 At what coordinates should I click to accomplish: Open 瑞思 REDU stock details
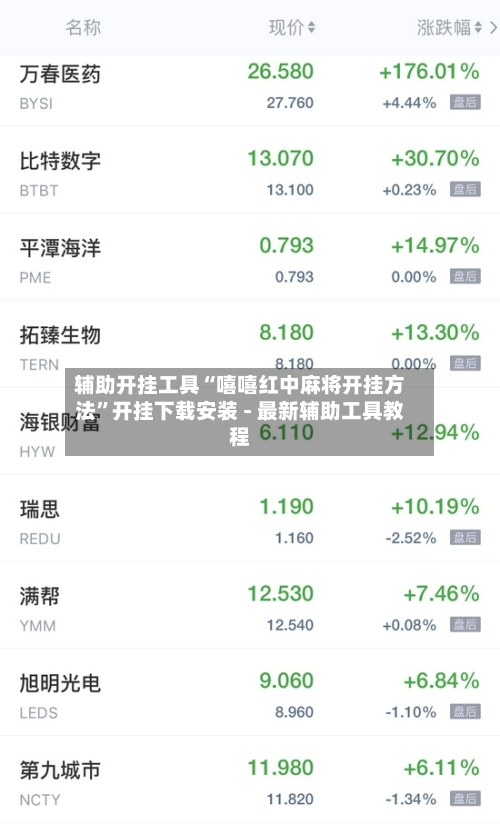[x=250, y=518]
